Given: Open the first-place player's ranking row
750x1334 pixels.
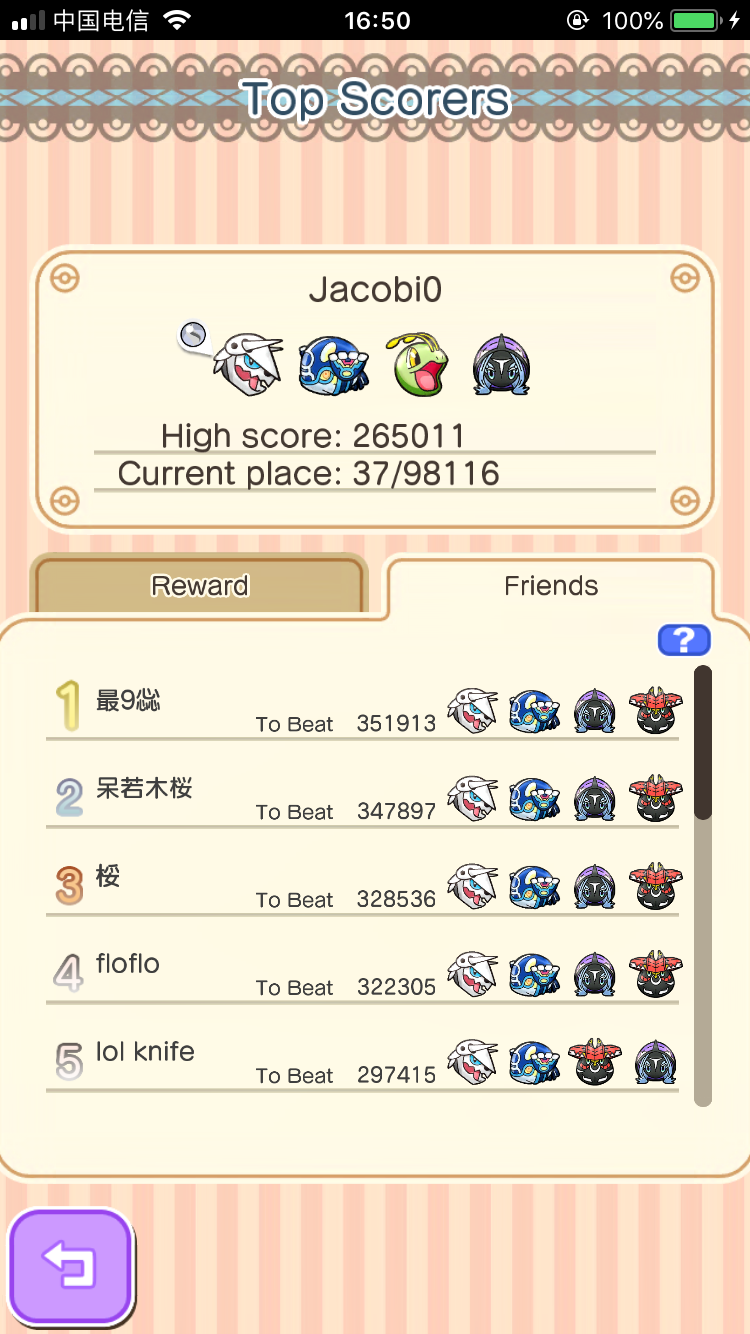Looking at the screenshot, I should tap(362, 710).
